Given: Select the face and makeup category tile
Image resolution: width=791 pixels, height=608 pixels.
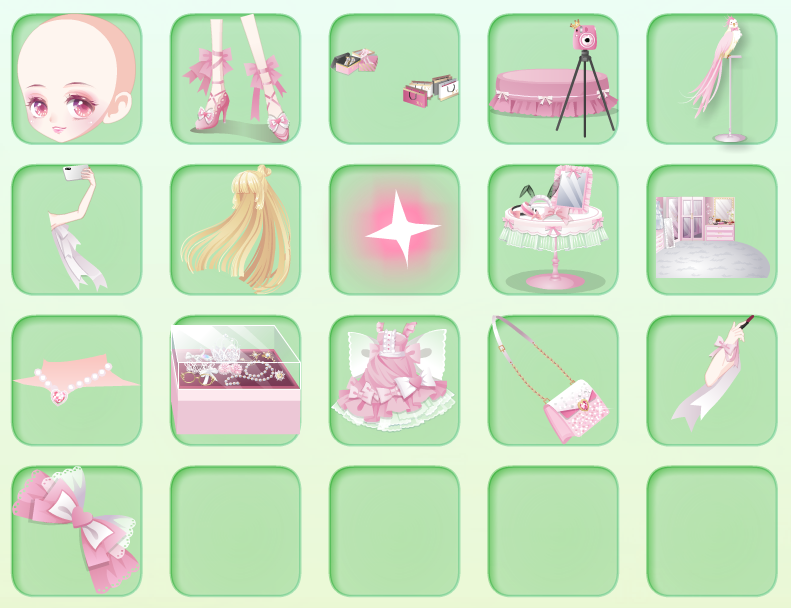Looking at the screenshot, I should pyautogui.click(x=76, y=79).
